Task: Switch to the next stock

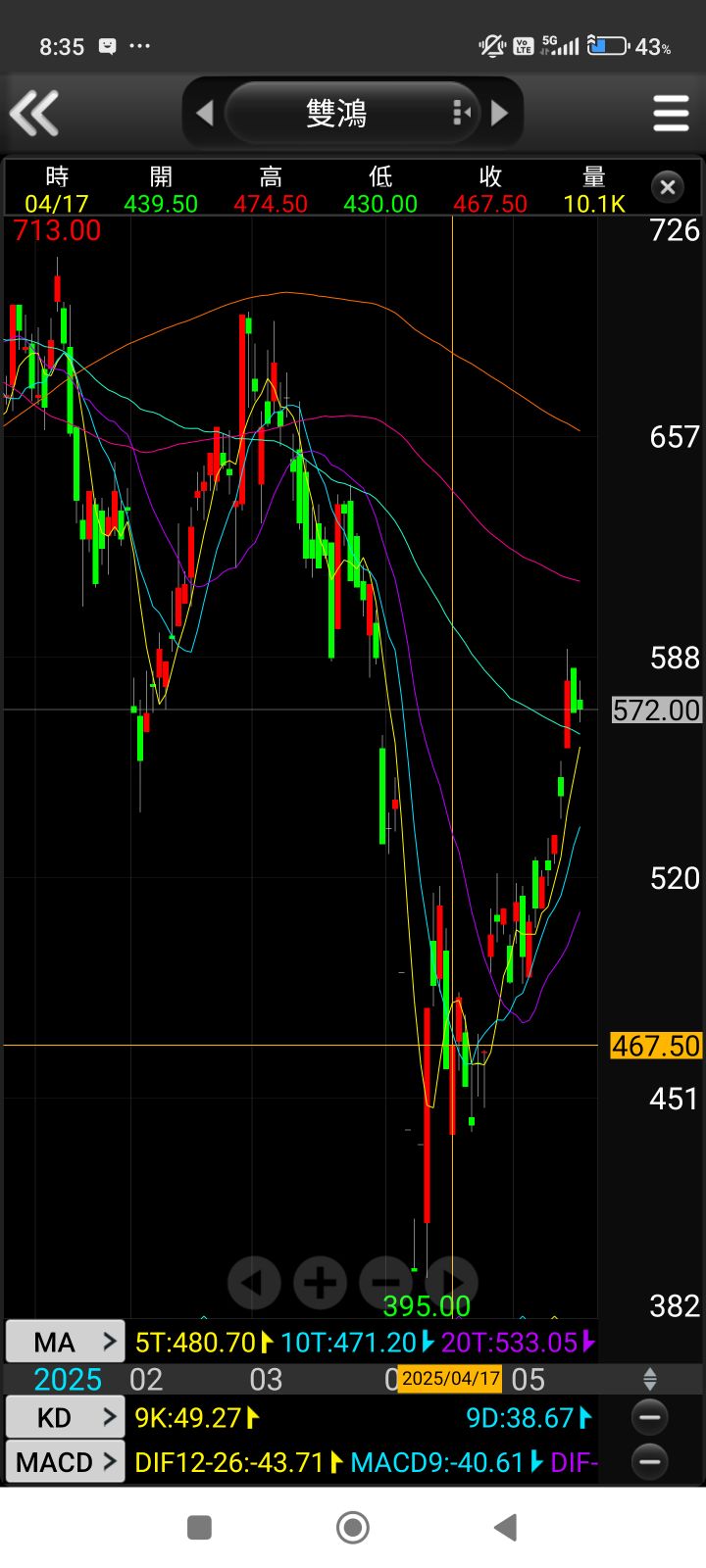Action: click(x=500, y=113)
